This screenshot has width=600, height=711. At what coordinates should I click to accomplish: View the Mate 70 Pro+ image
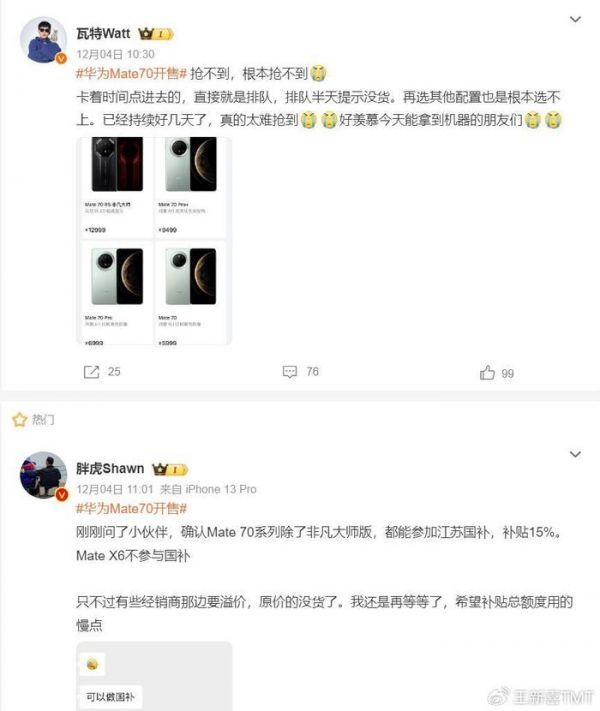[x=191, y=186]
